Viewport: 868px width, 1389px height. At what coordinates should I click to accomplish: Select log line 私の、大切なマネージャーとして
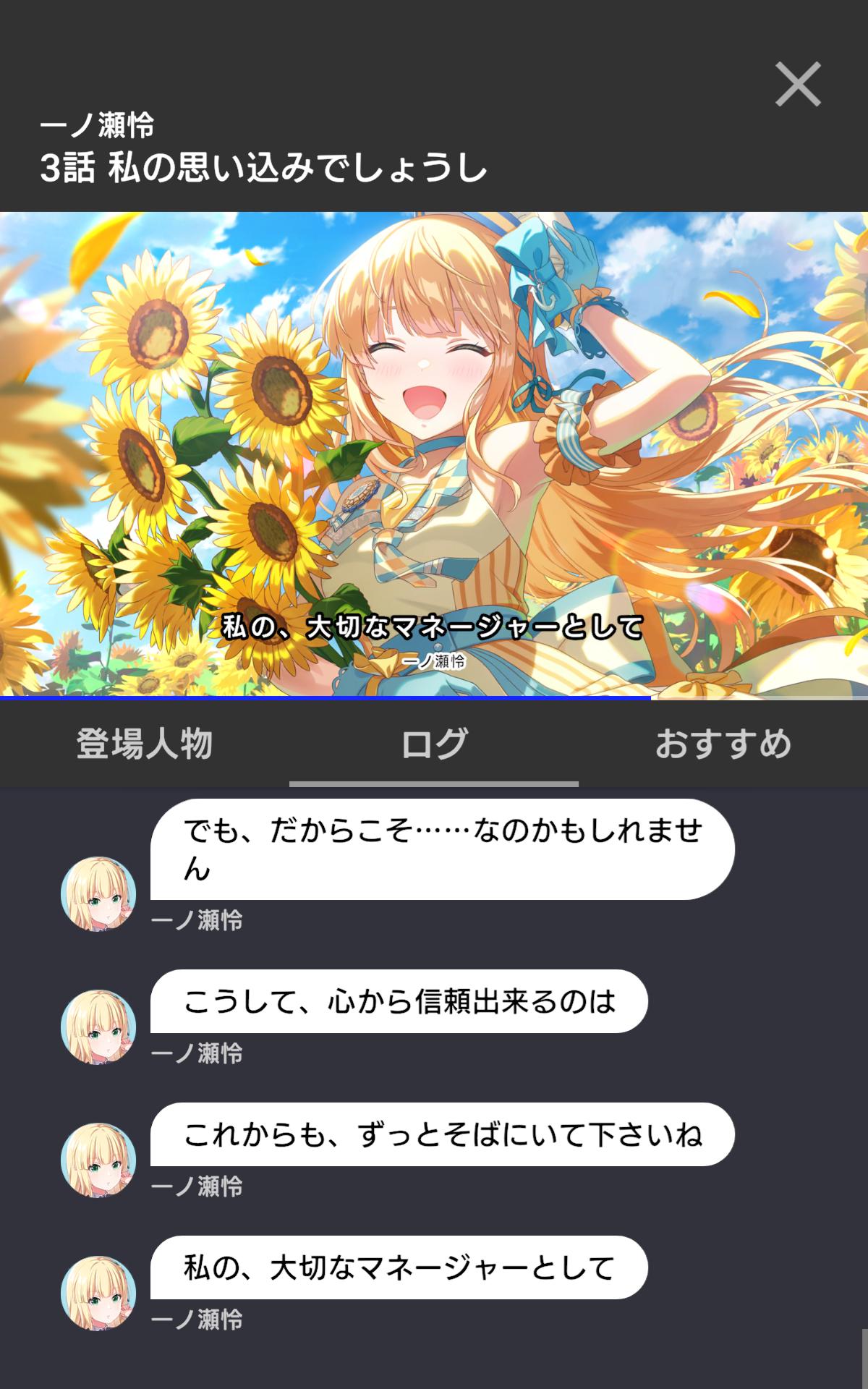(399, 1267)
